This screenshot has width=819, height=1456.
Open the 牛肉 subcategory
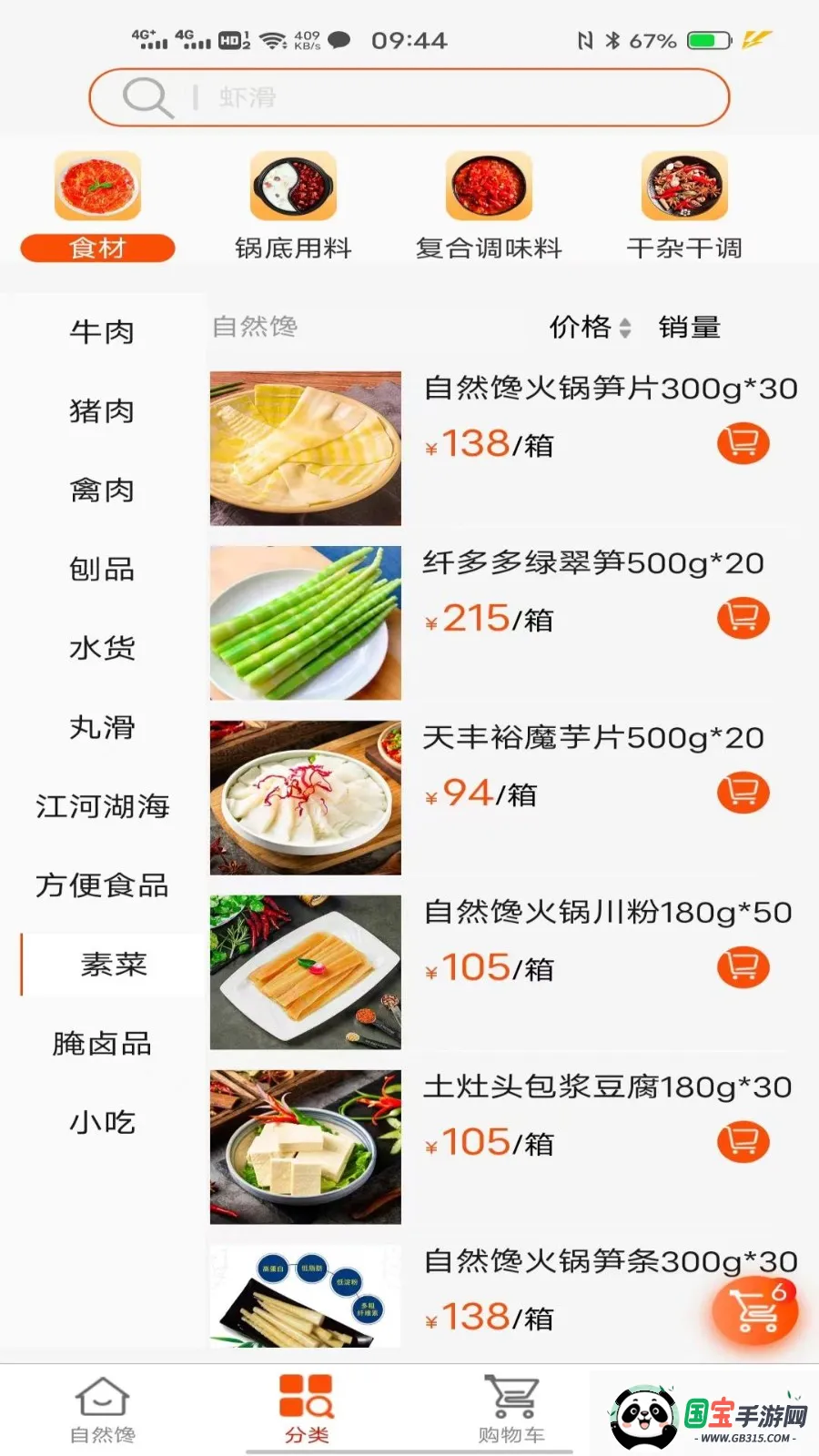(102, 332)
